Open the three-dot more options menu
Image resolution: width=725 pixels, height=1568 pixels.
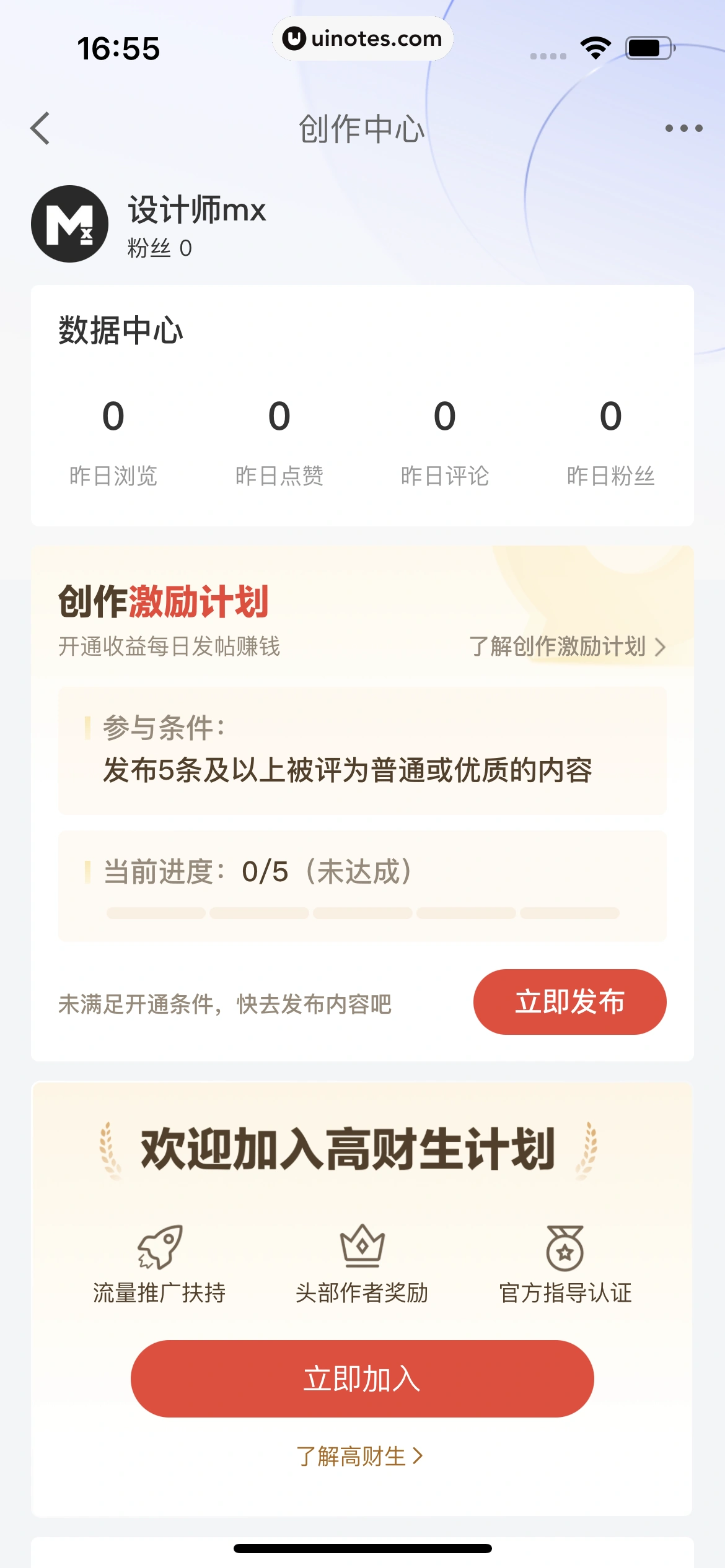point(683,129)
